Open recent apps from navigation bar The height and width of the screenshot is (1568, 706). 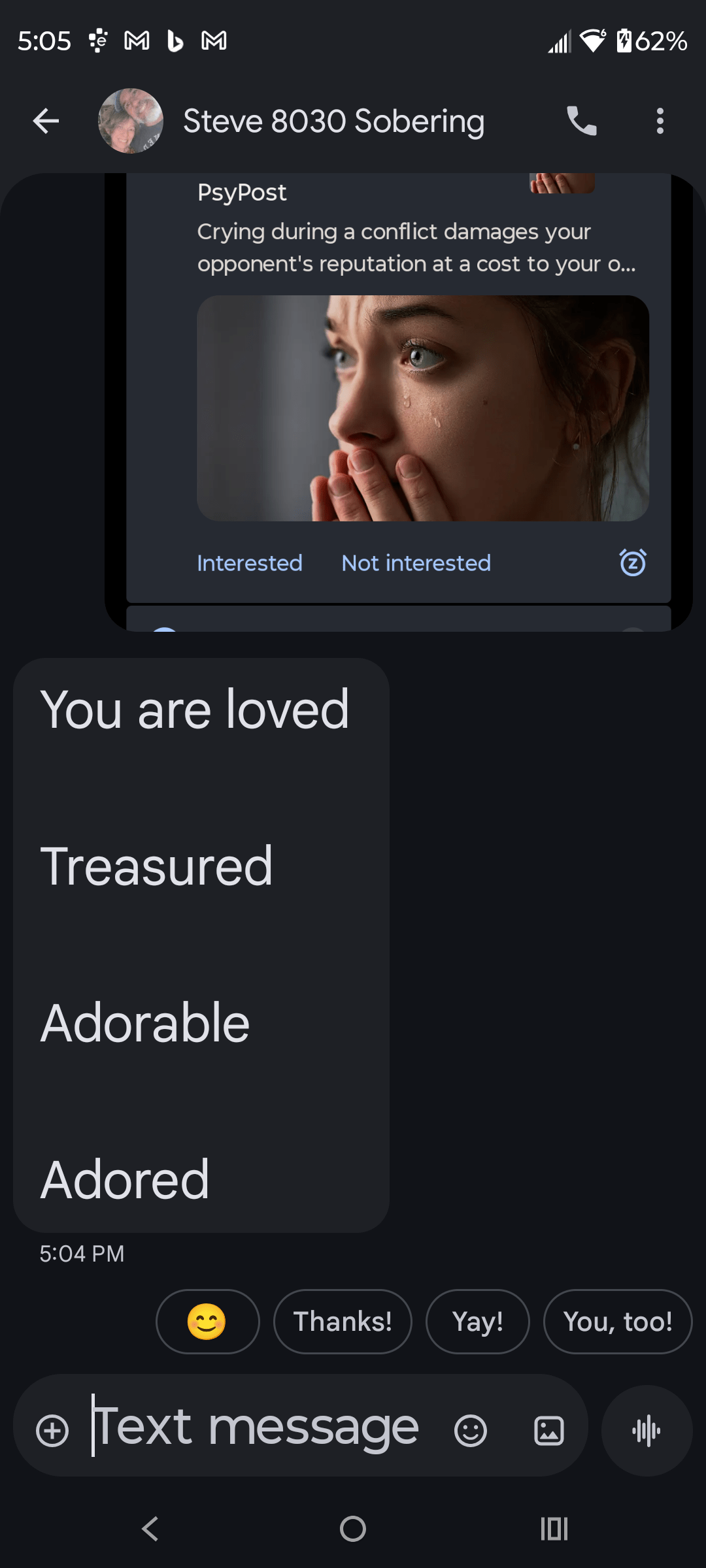pos(554,1529)
